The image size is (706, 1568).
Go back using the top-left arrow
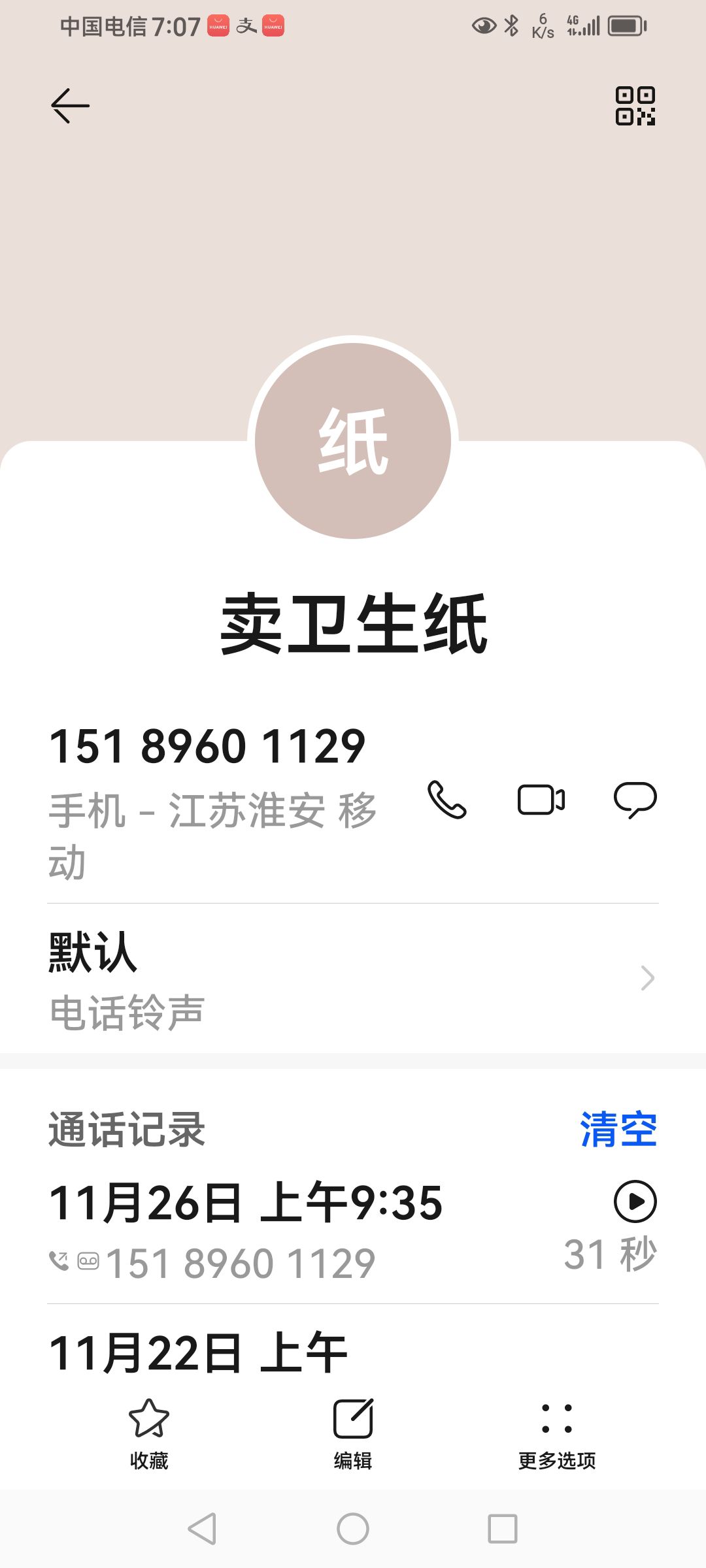[70, 106]
